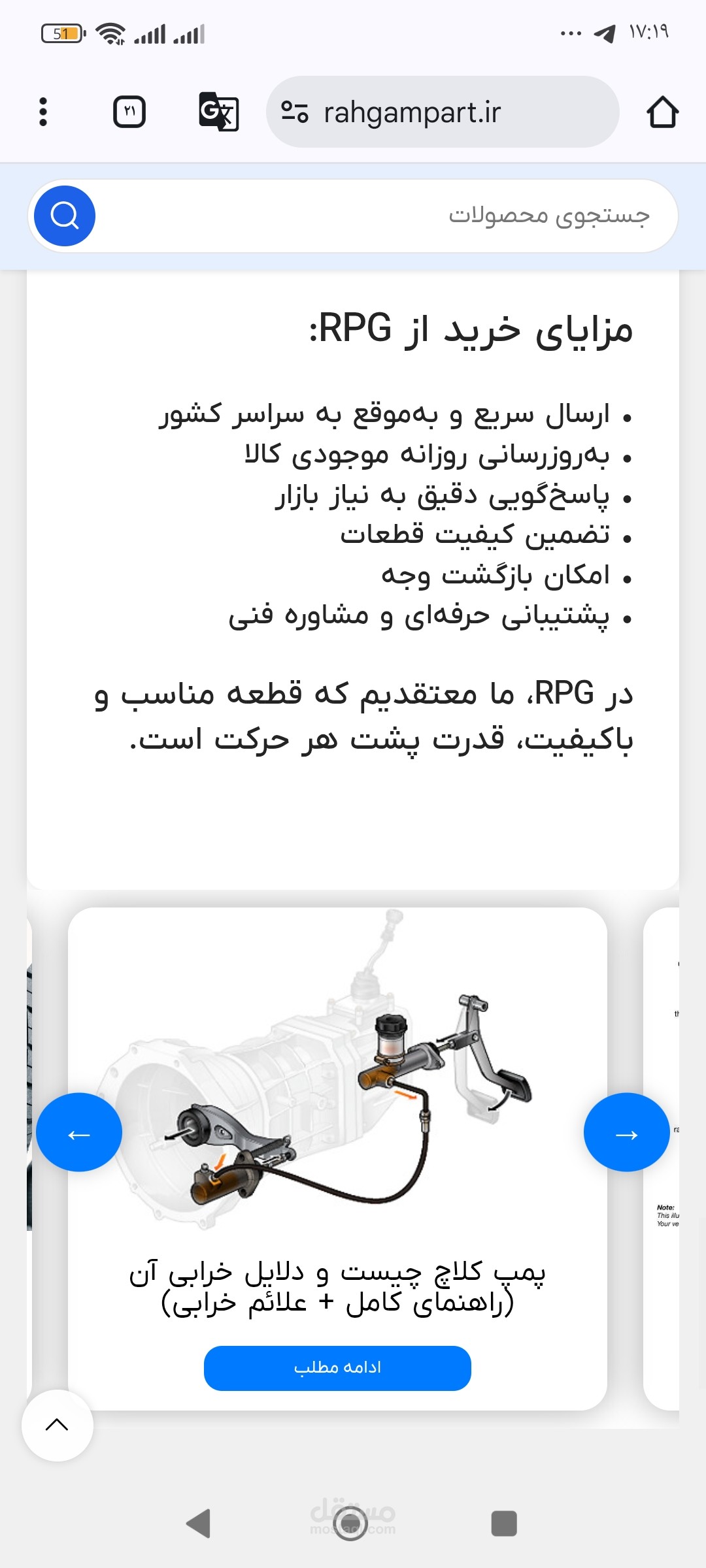Screen dimensions: 706x1568
Task: Show the previous article with left arrow
Action: (79, 1132)
